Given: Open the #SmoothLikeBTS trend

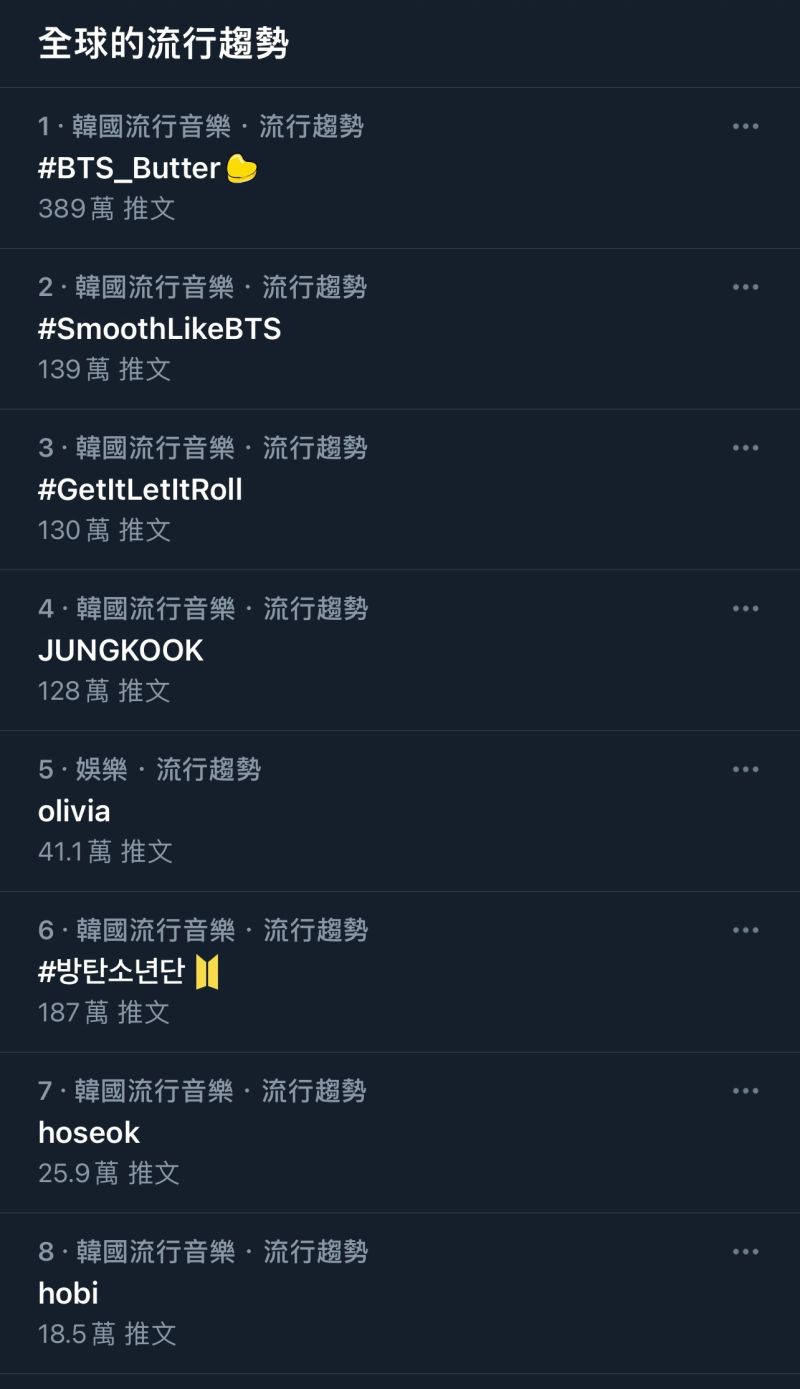Looking at the screenshot, I should 159,329.
